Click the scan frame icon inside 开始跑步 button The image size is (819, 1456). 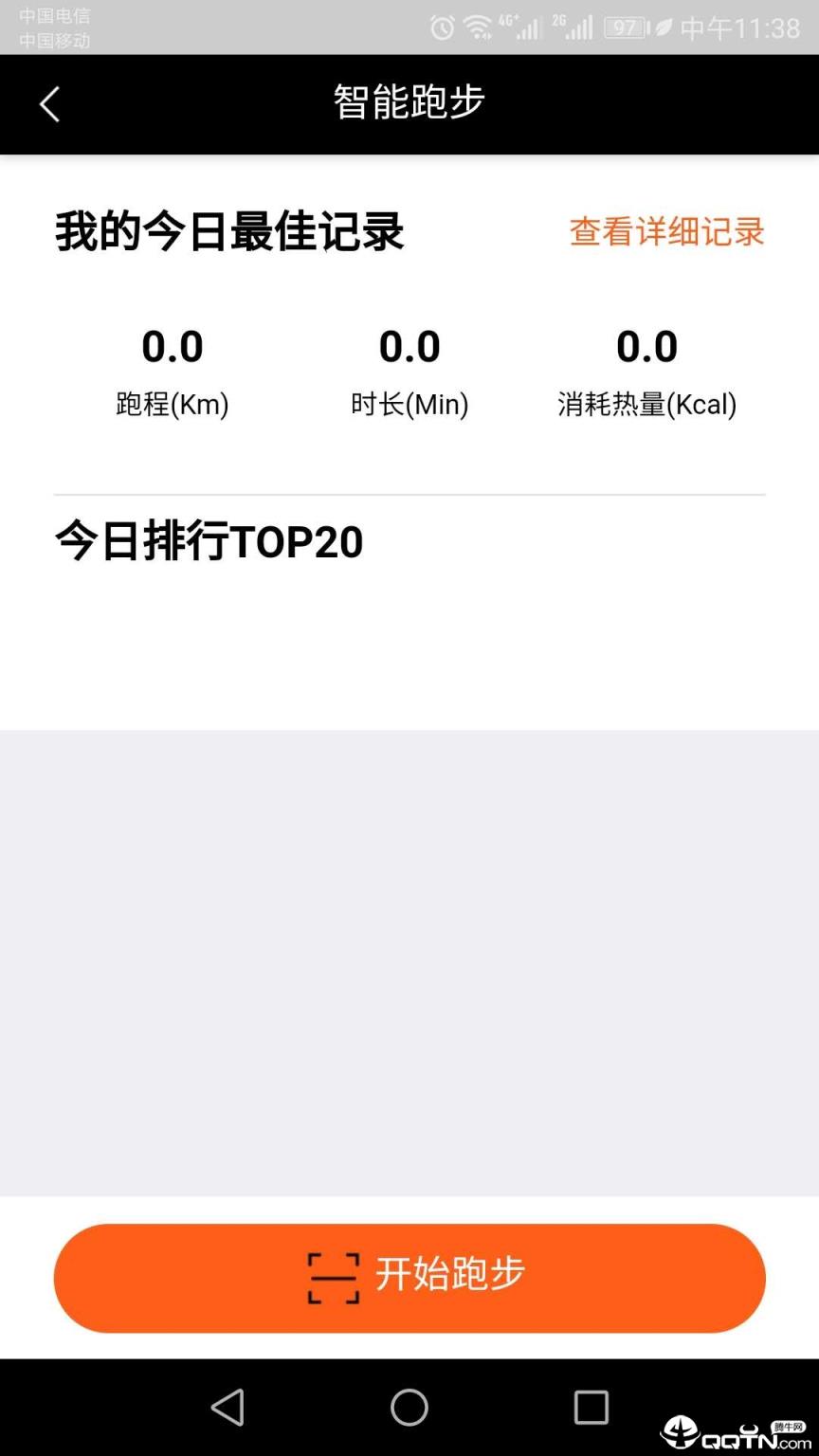[x=333, y=1276]
